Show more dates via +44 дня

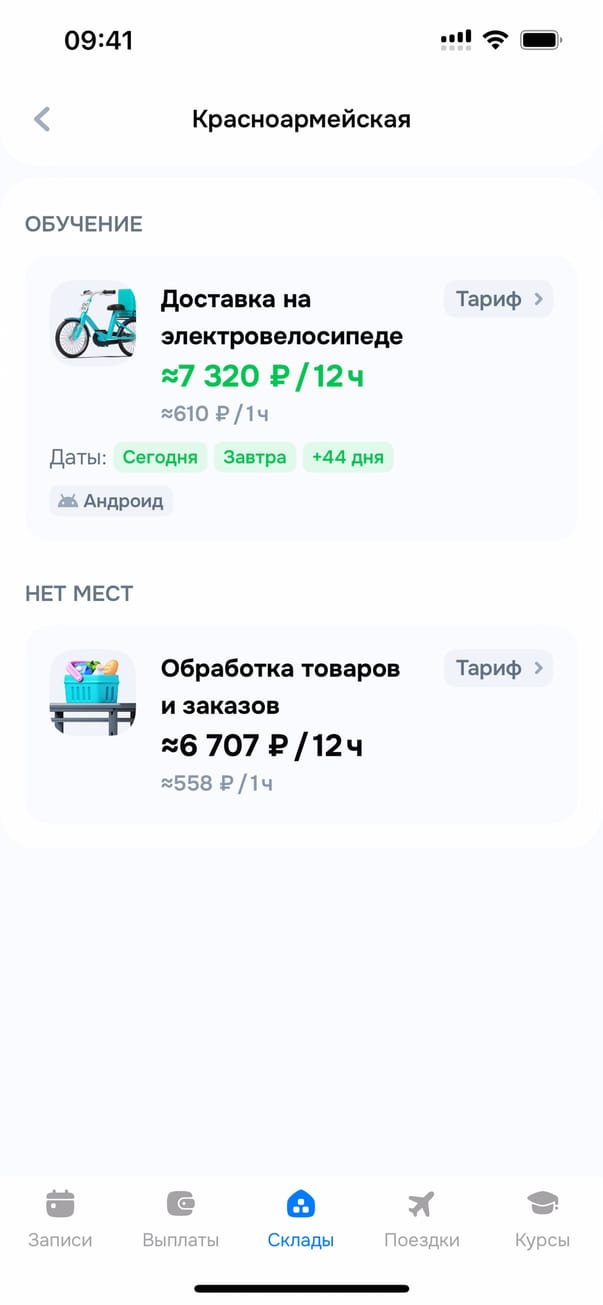(x=348, y=458)
